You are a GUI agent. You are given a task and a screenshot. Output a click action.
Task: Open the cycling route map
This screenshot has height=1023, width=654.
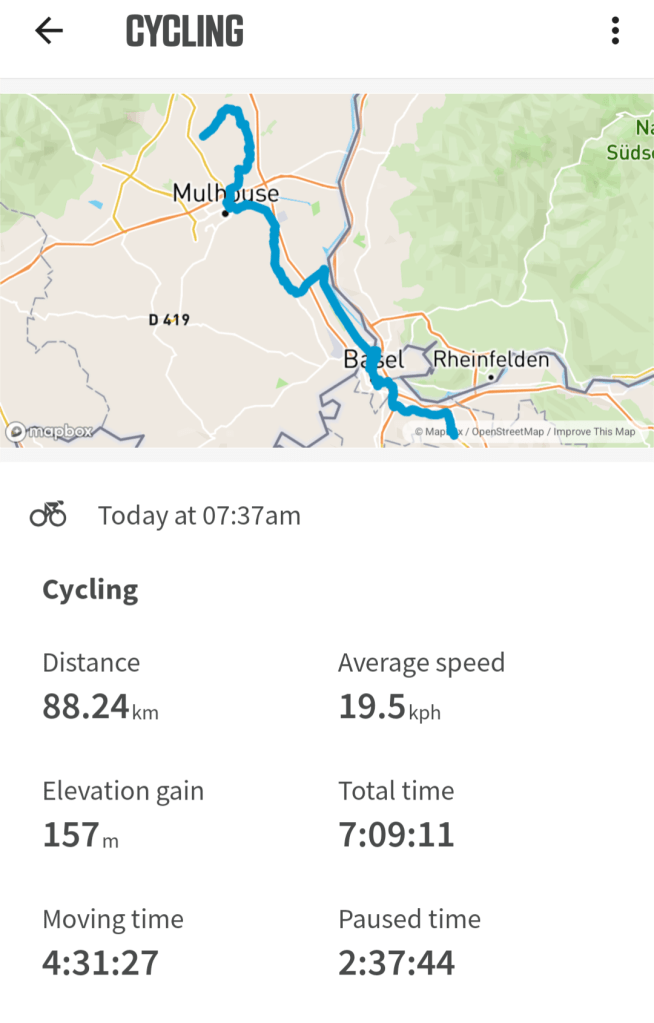(x=327, y=270)
